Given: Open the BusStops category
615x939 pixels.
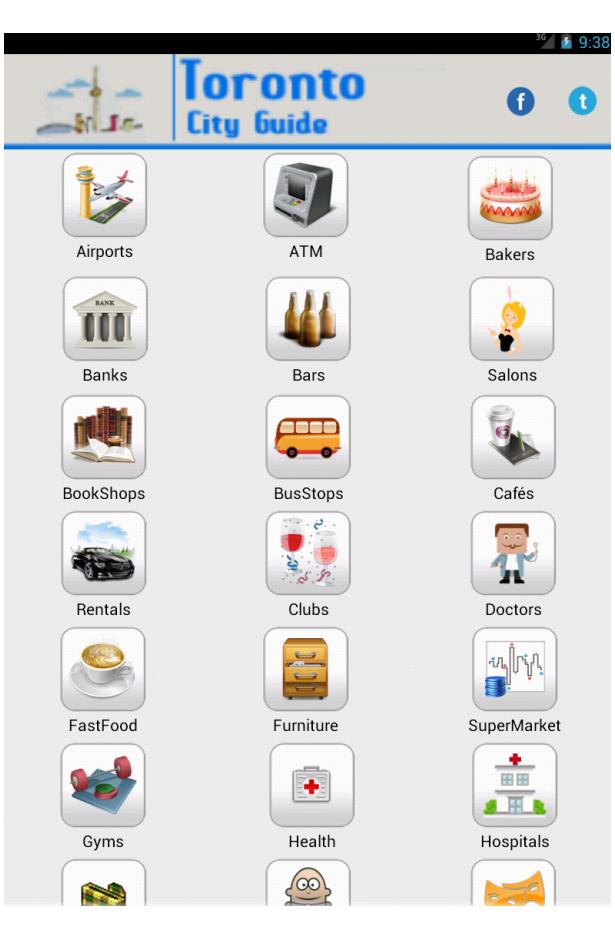Looking at the screenshot, I should 308,437.
